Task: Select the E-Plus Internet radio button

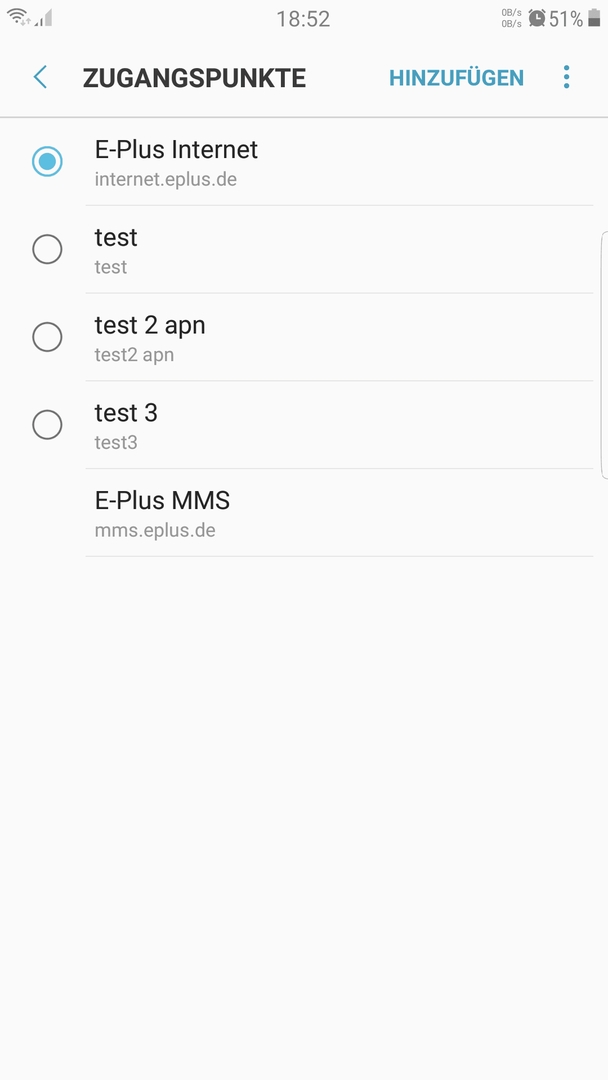Action: (x=48, y=161)
